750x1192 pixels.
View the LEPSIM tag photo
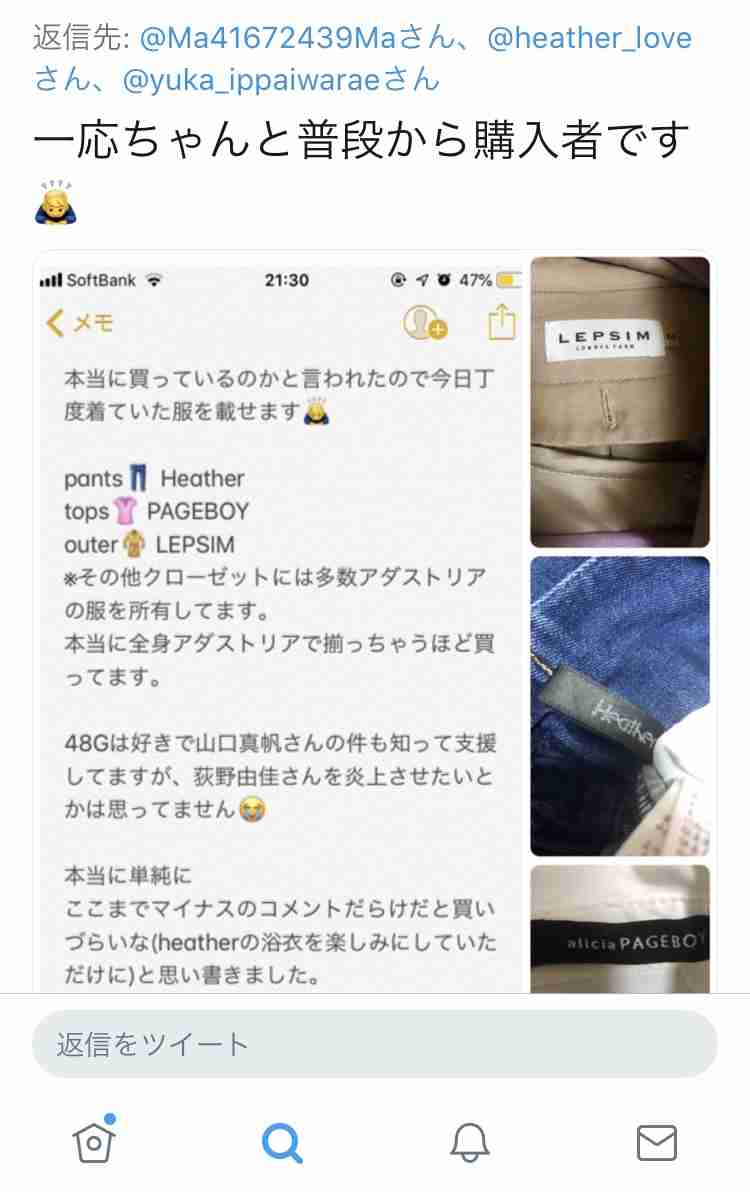(x=620, y=400)
